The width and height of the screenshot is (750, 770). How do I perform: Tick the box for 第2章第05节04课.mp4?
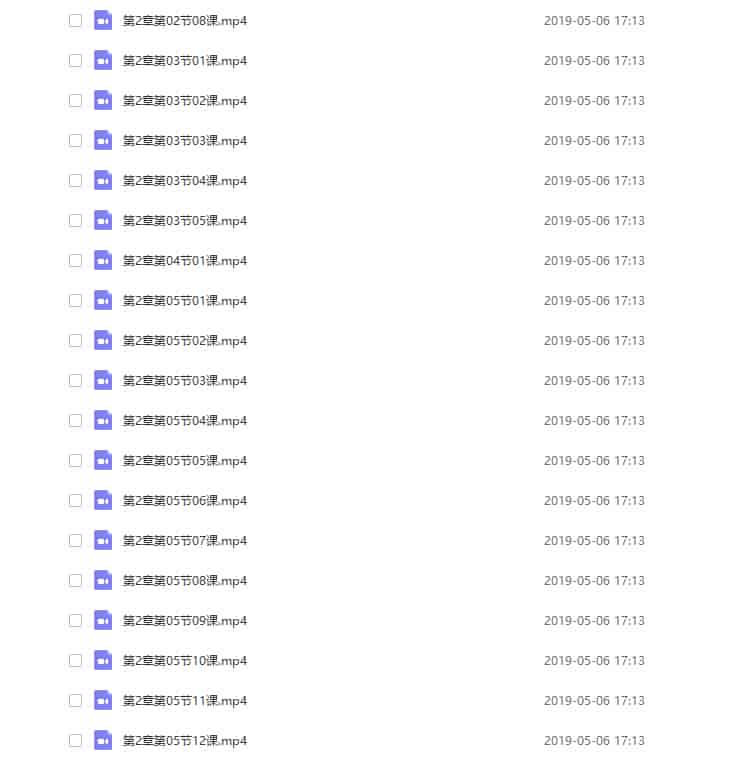point(75,421)
